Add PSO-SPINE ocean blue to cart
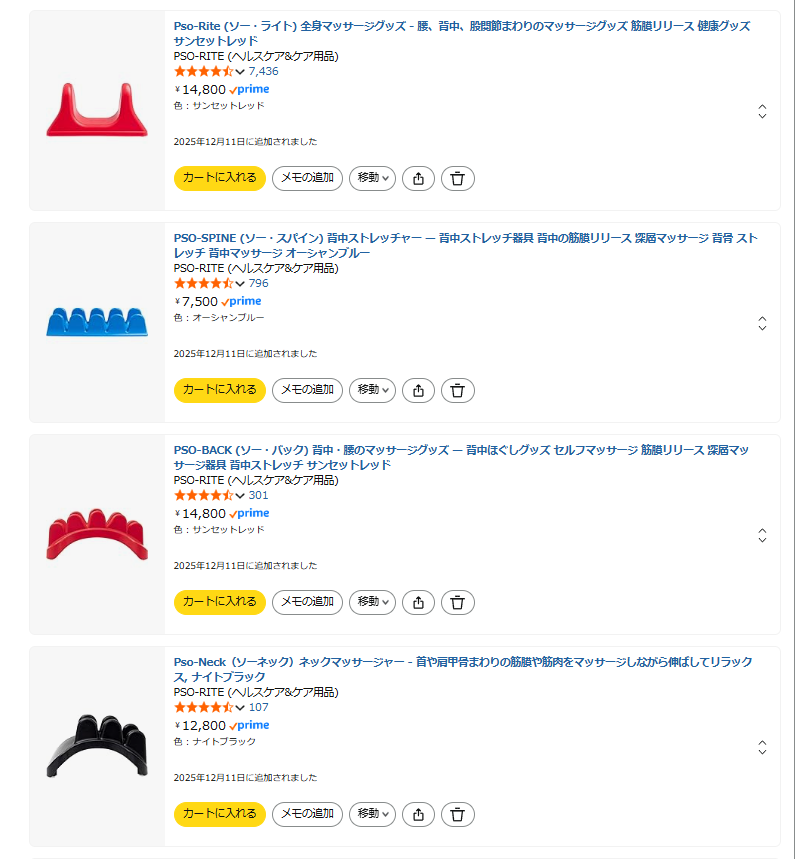The height and width of the screenshot is (859, 795). coord(219,390)
